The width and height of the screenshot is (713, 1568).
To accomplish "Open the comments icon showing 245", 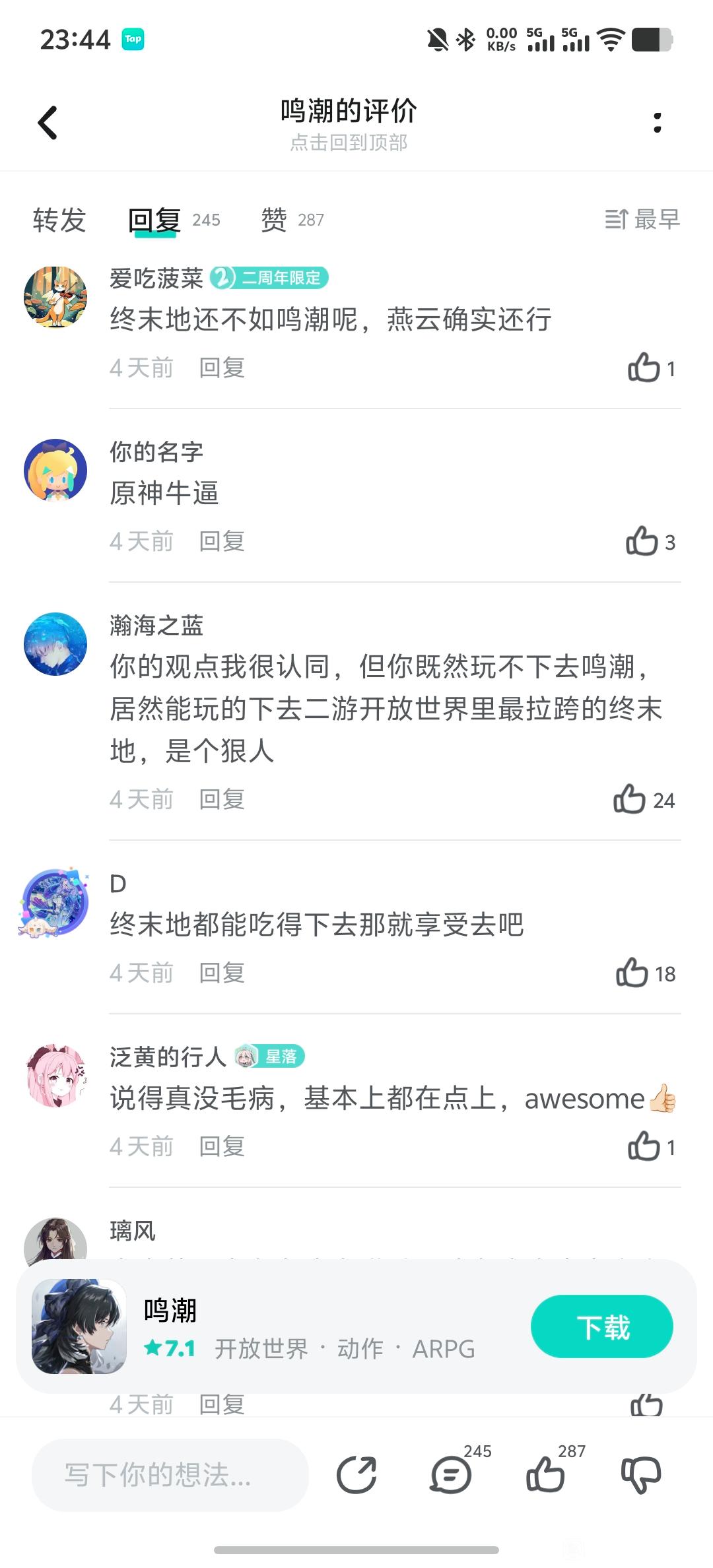I will click(x=452, y=1475).
